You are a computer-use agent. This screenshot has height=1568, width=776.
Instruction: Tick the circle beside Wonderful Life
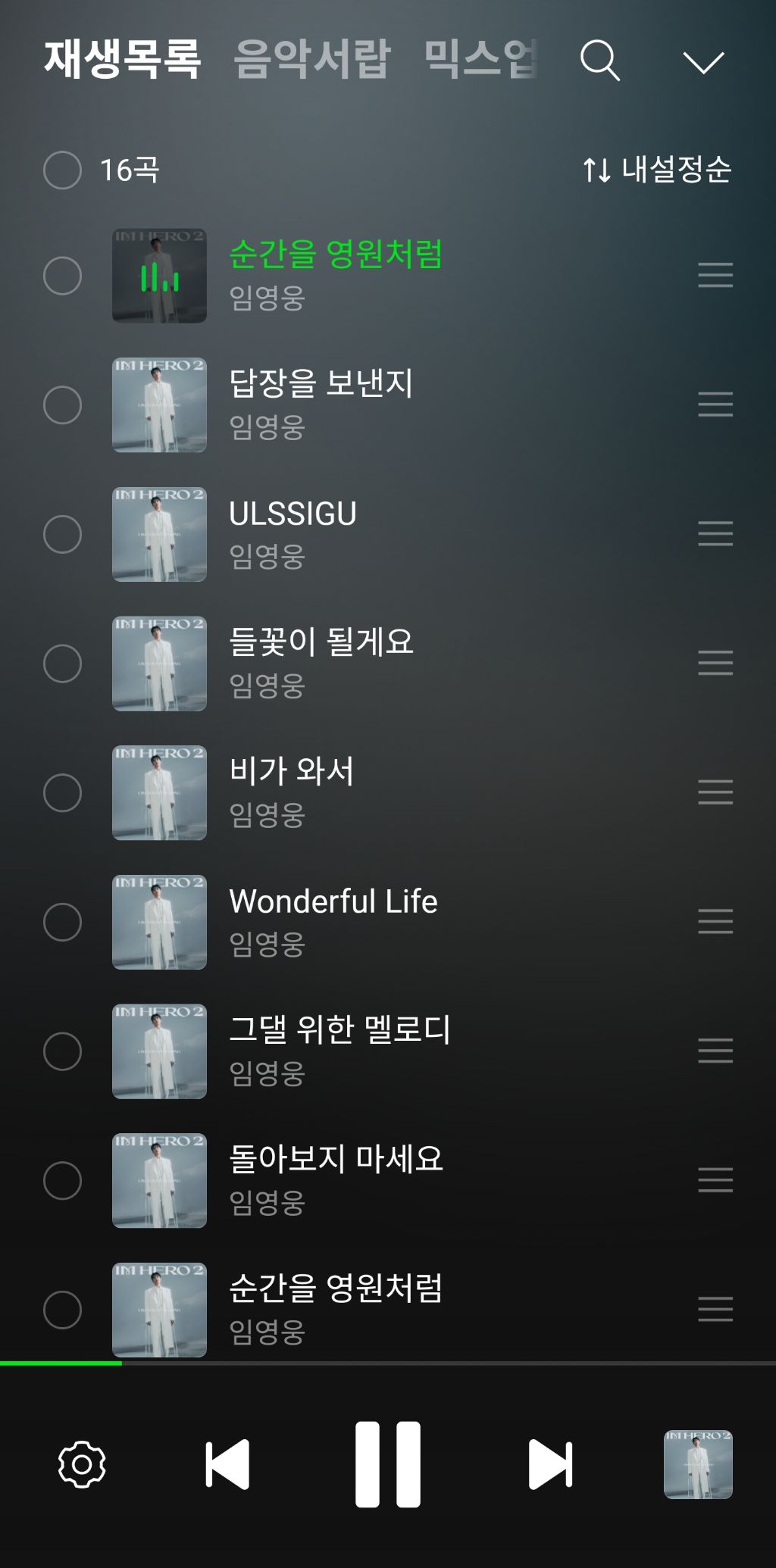click(62, 922)
